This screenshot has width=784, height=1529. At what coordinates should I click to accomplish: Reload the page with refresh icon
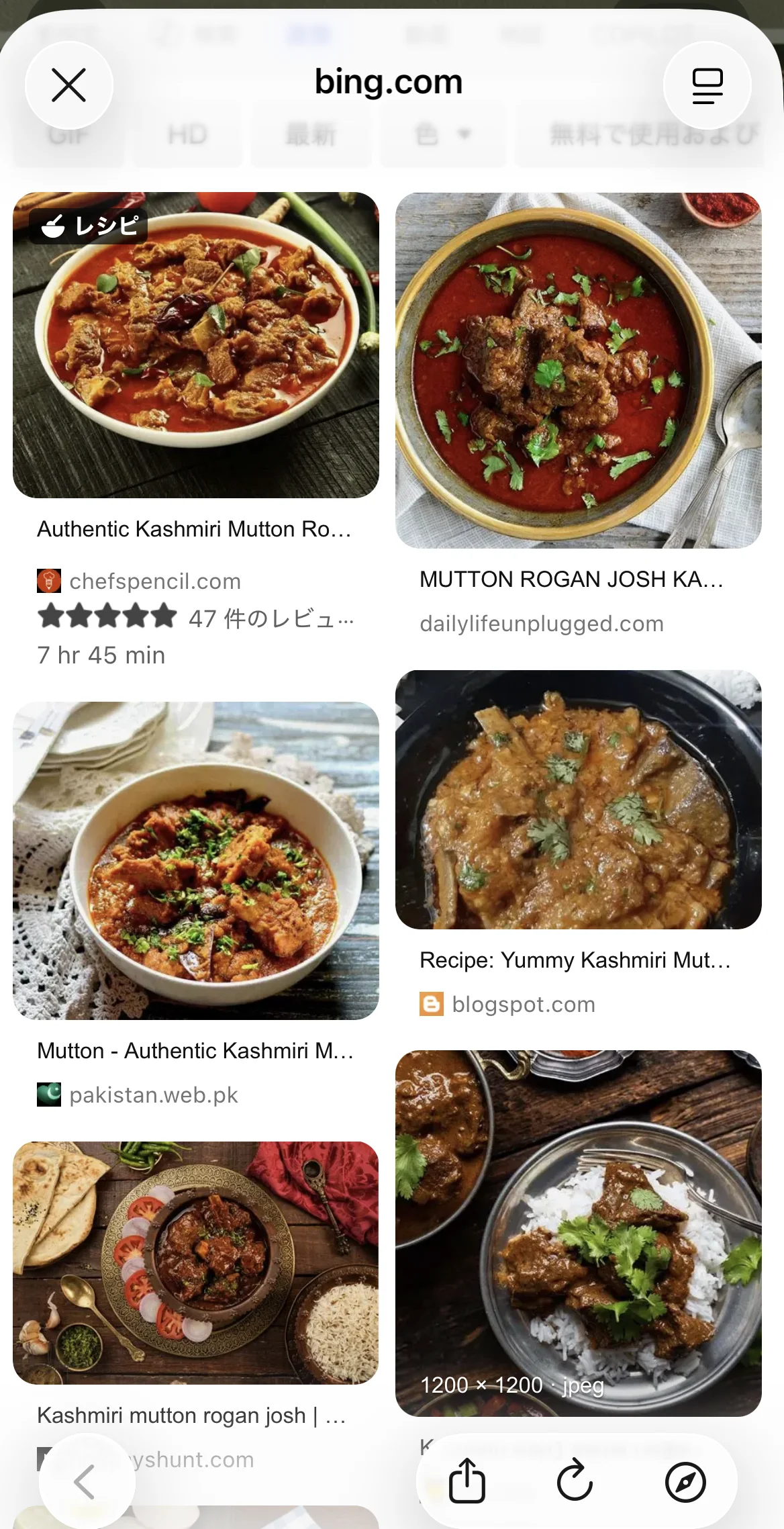pyautogui.click(x=575, y=1483)
